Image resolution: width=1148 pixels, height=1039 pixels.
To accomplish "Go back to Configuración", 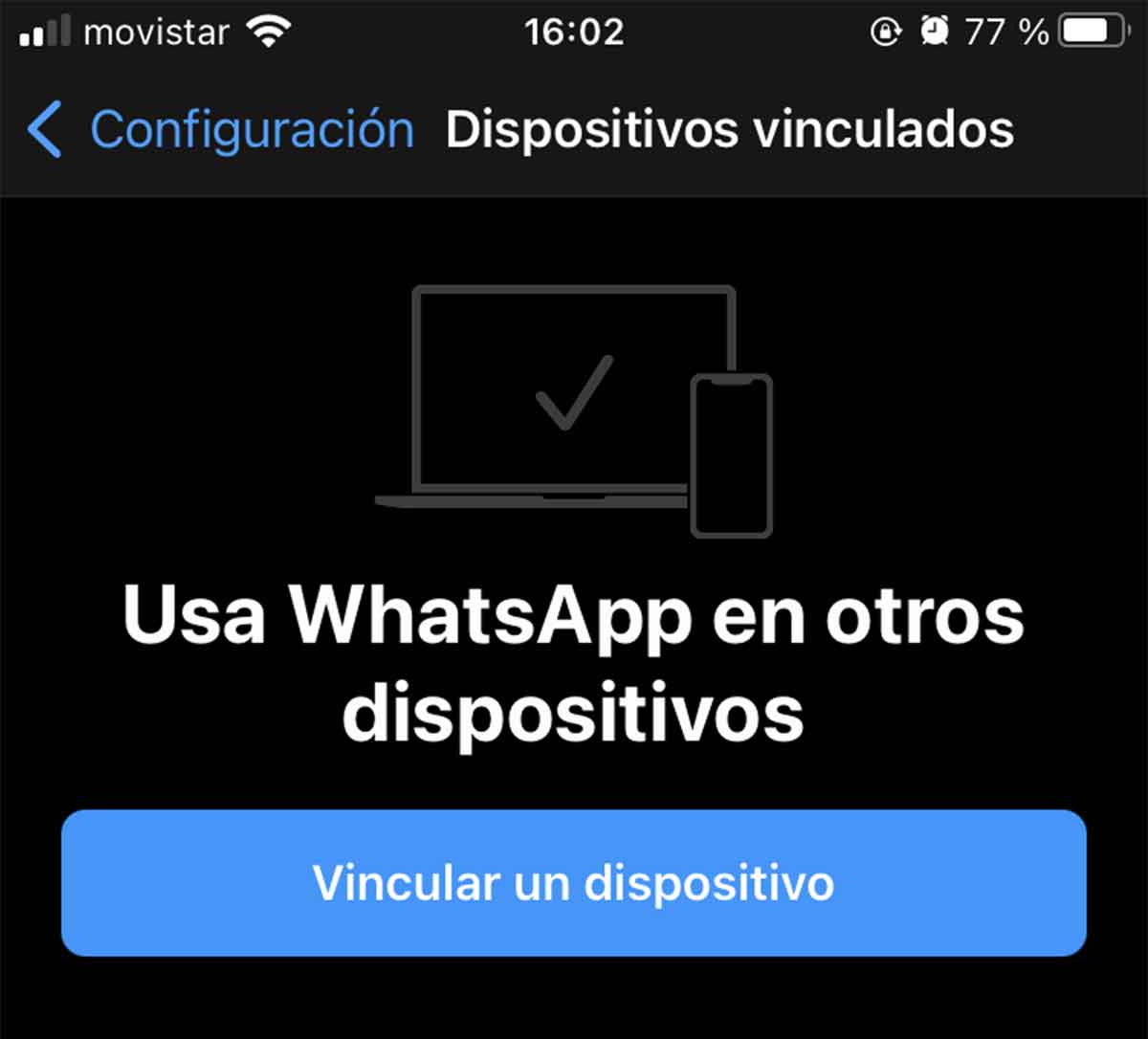I will pos(220,130).
